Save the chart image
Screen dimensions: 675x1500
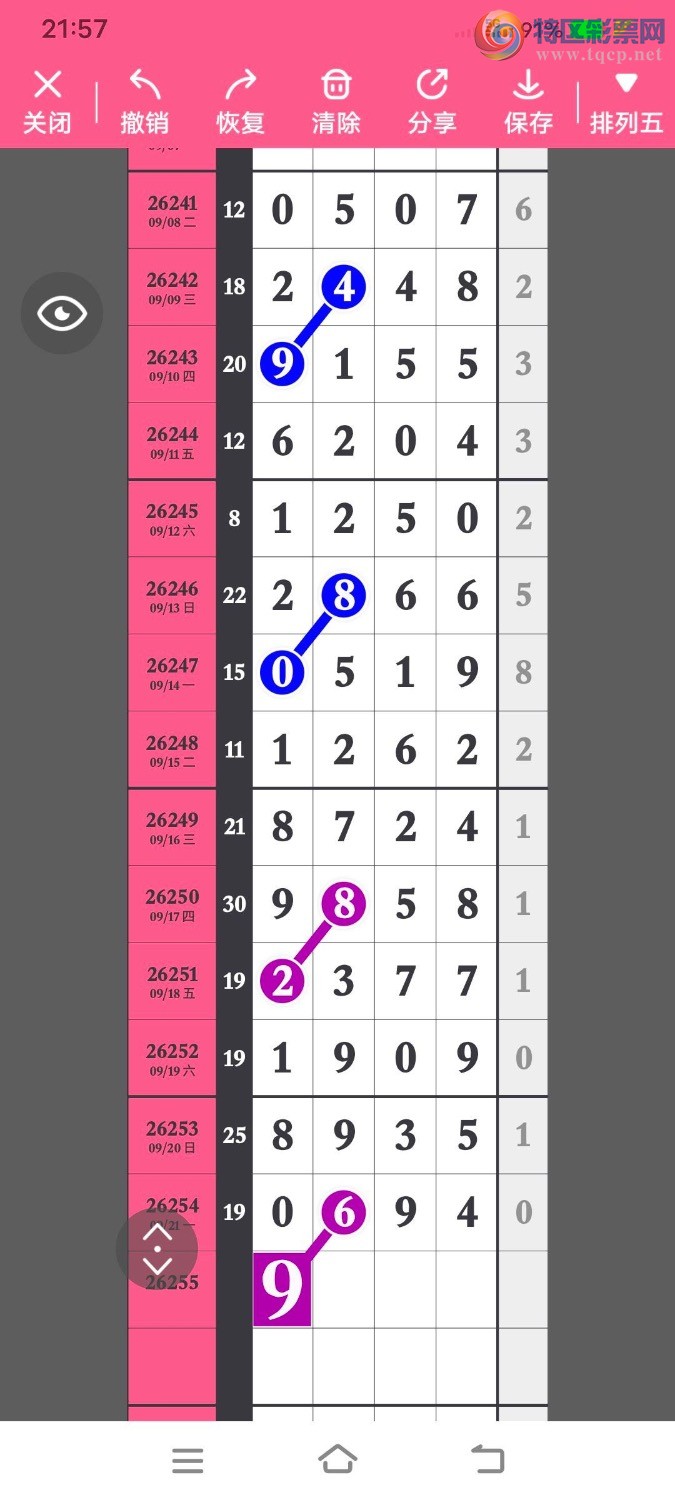pos(528,103)
